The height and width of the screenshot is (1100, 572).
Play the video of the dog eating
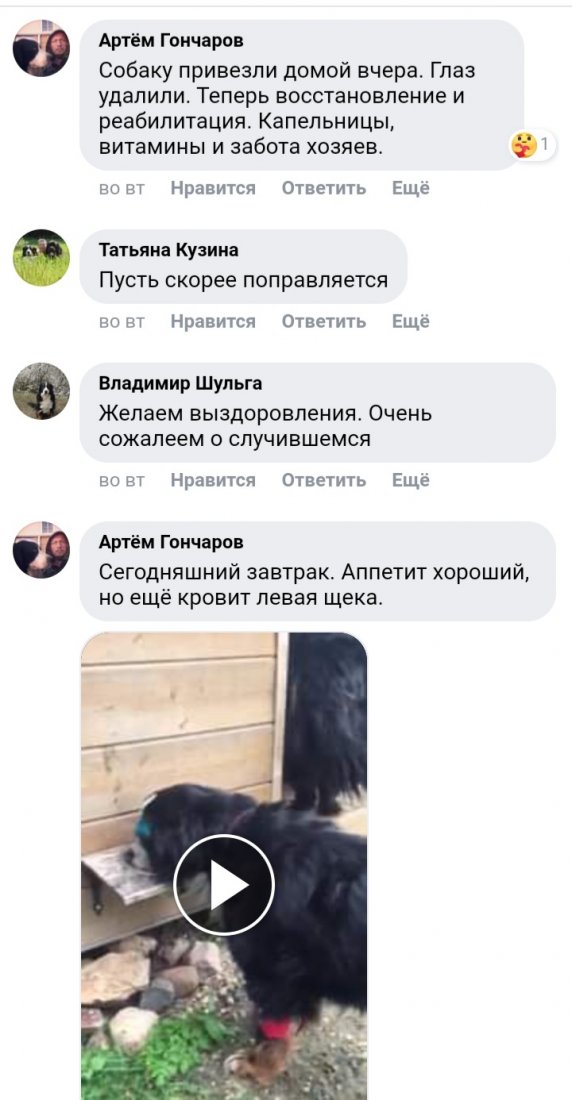pyautogui.click(x=224, y=885)
